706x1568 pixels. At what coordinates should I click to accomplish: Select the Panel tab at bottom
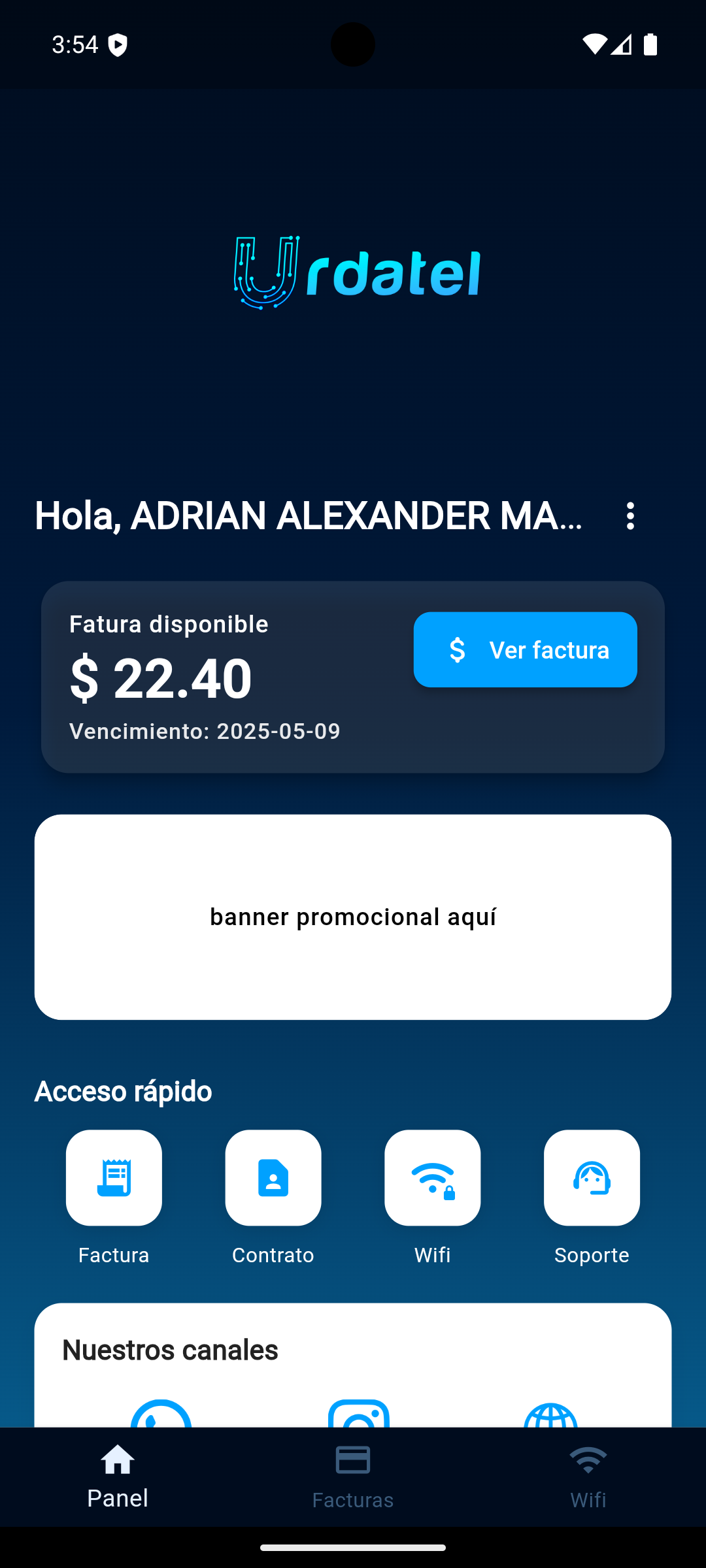(118, 1477)
